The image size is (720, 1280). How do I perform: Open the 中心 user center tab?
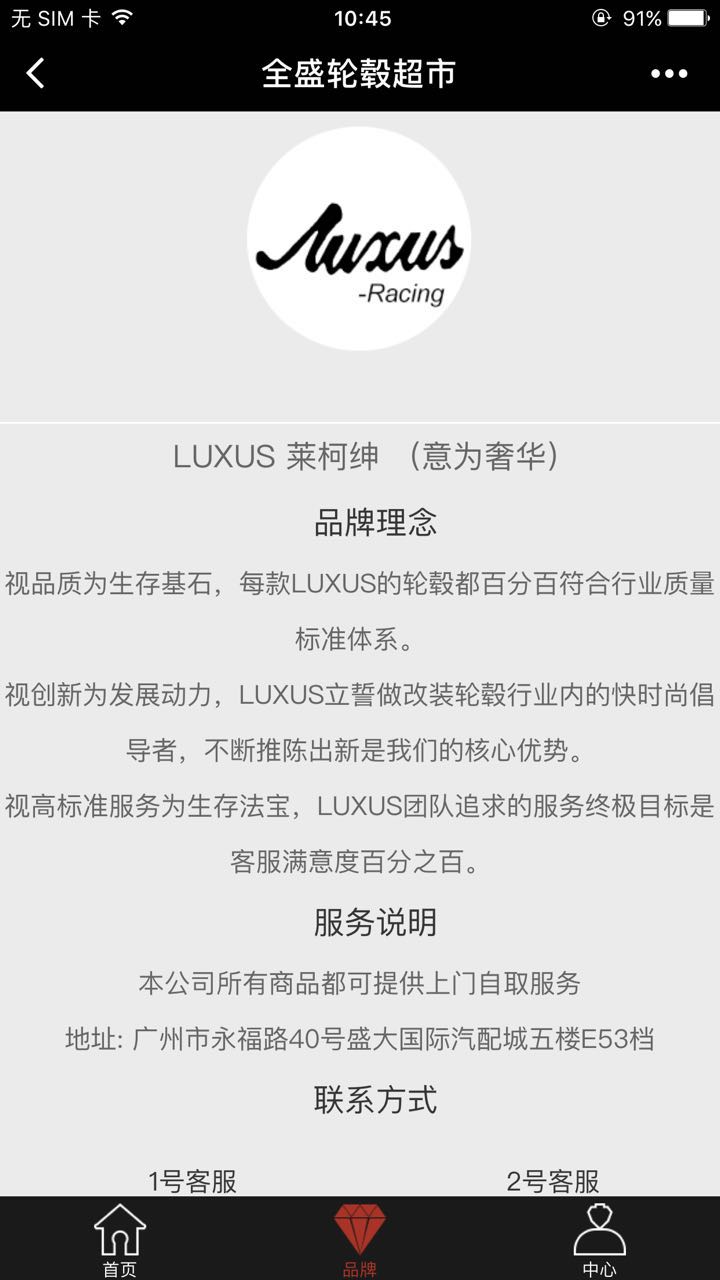[599, 1240]
